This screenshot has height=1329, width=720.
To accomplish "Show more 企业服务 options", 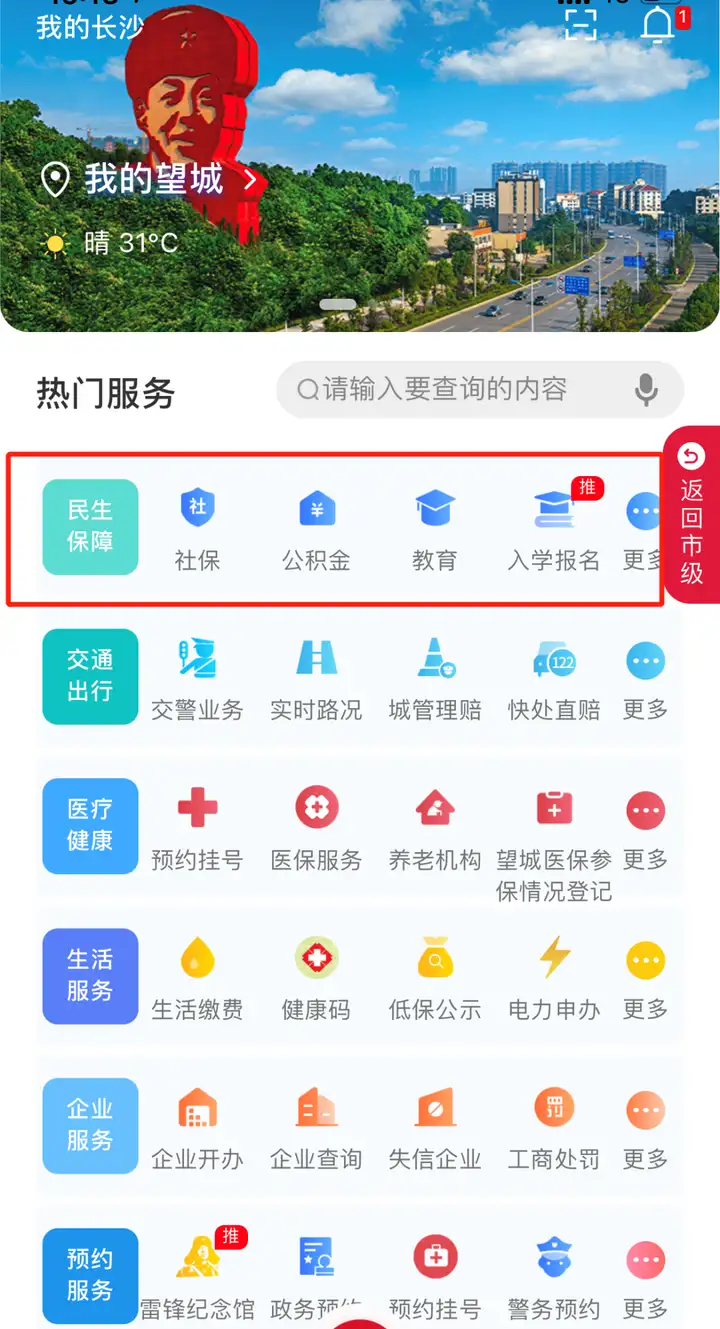I will pyautogui.click(x=645, y=1129).
